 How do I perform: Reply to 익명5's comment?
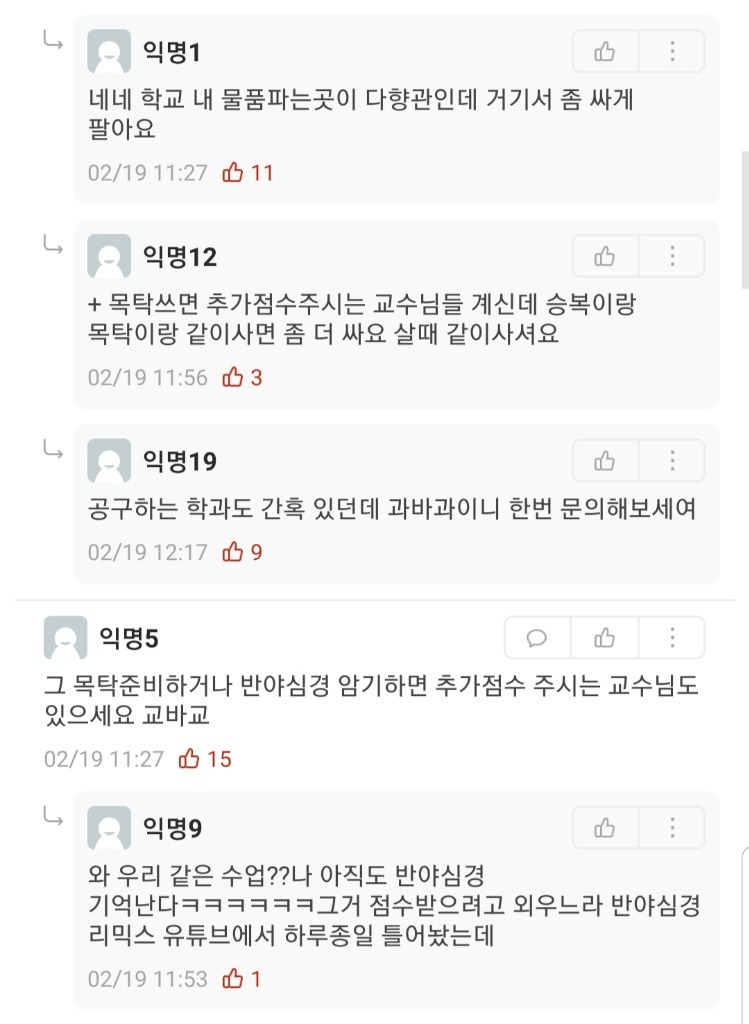(537, 637)
